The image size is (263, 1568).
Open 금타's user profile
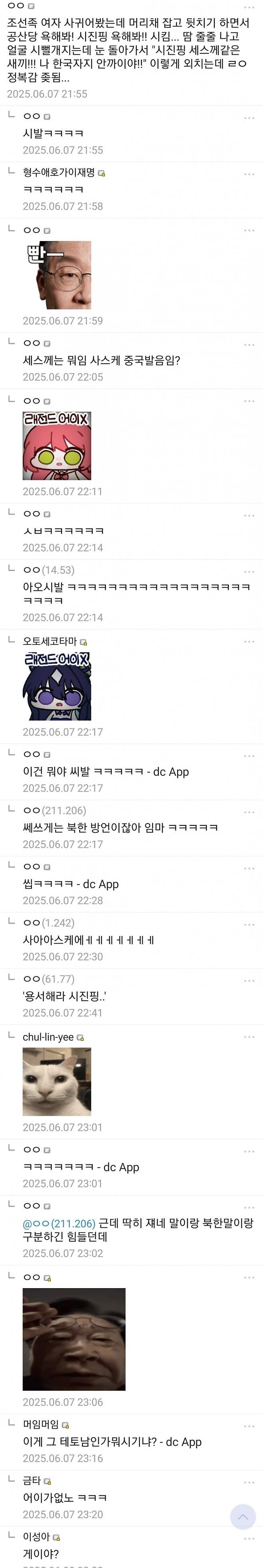tap(32, 1480)
